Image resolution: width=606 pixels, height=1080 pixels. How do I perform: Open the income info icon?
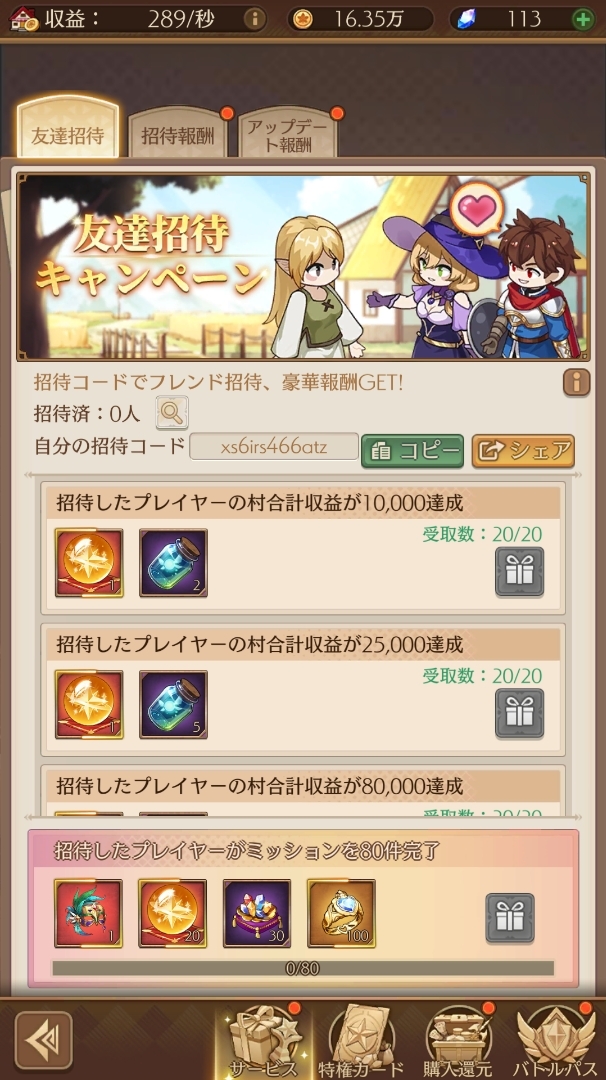coord(255,19)
